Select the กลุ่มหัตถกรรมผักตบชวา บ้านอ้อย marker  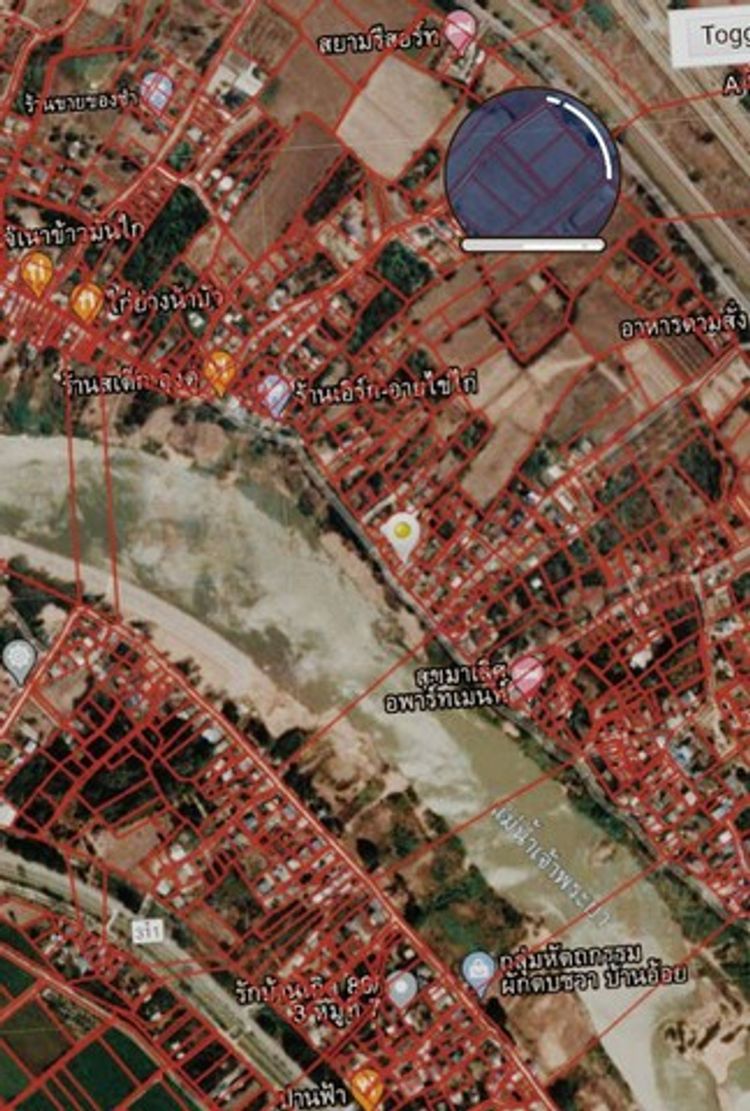tap(478, 969)
